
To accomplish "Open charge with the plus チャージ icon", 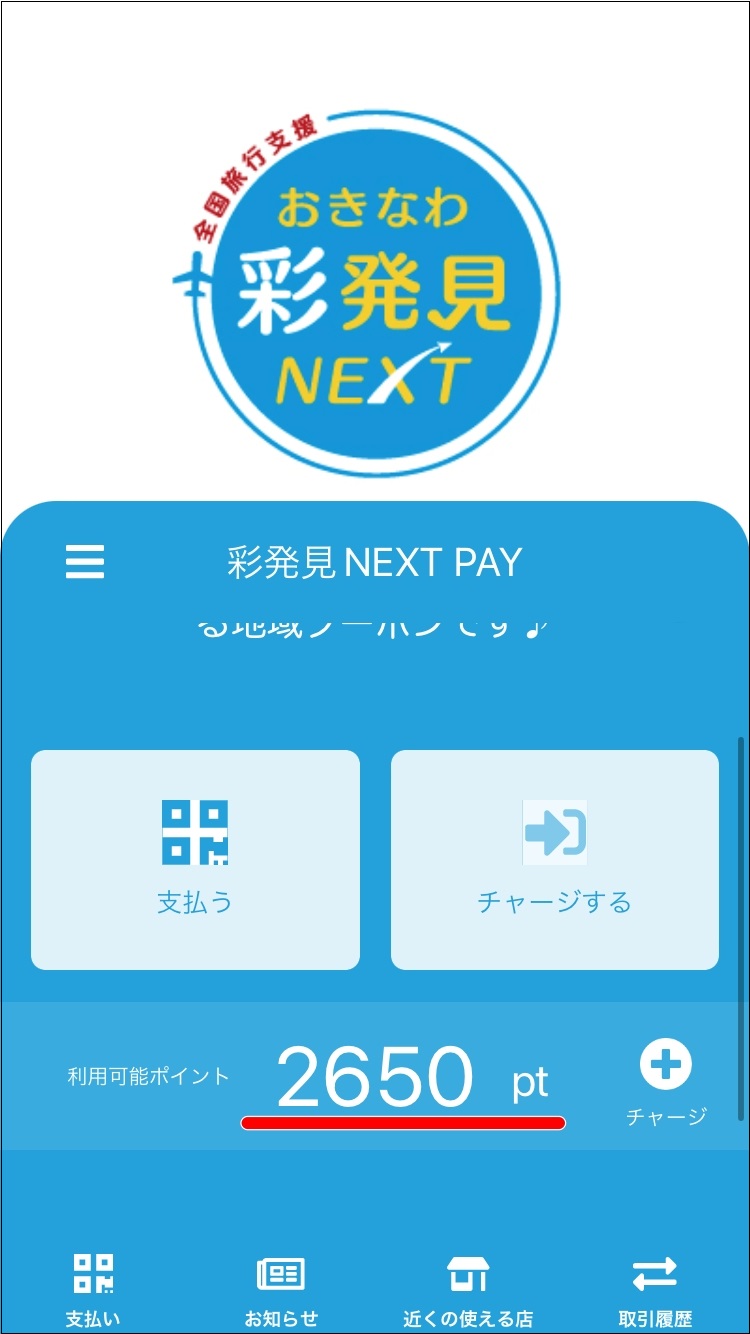I will pos(667,1065).
